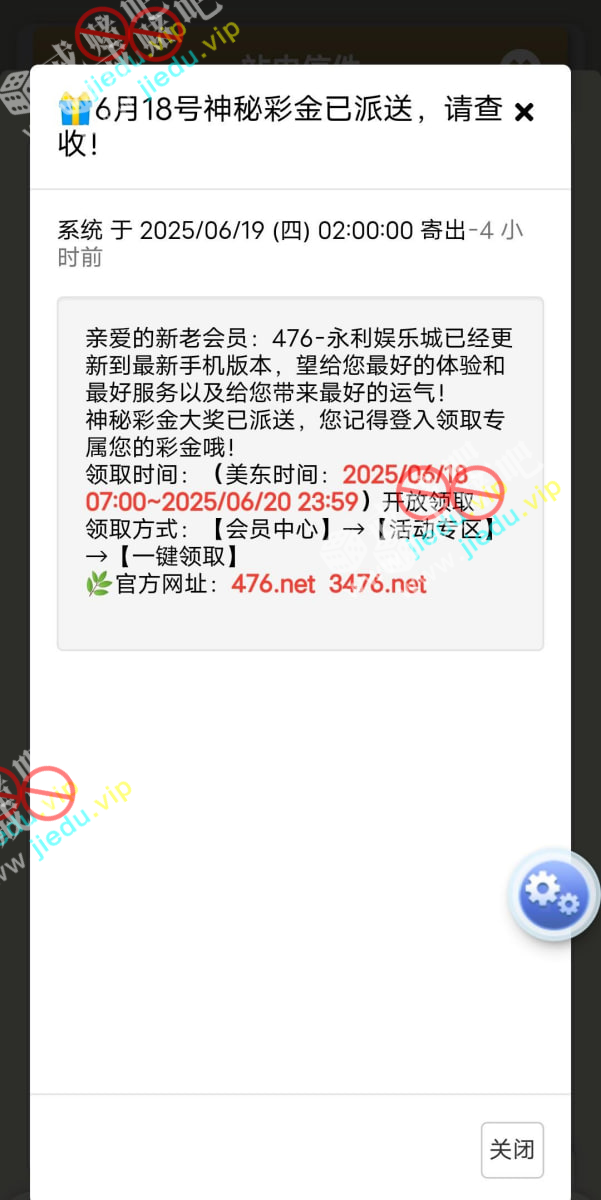Viewport: 601px width, 1200px height.
Task: Open the floating gear settings button
Action: 552,893
